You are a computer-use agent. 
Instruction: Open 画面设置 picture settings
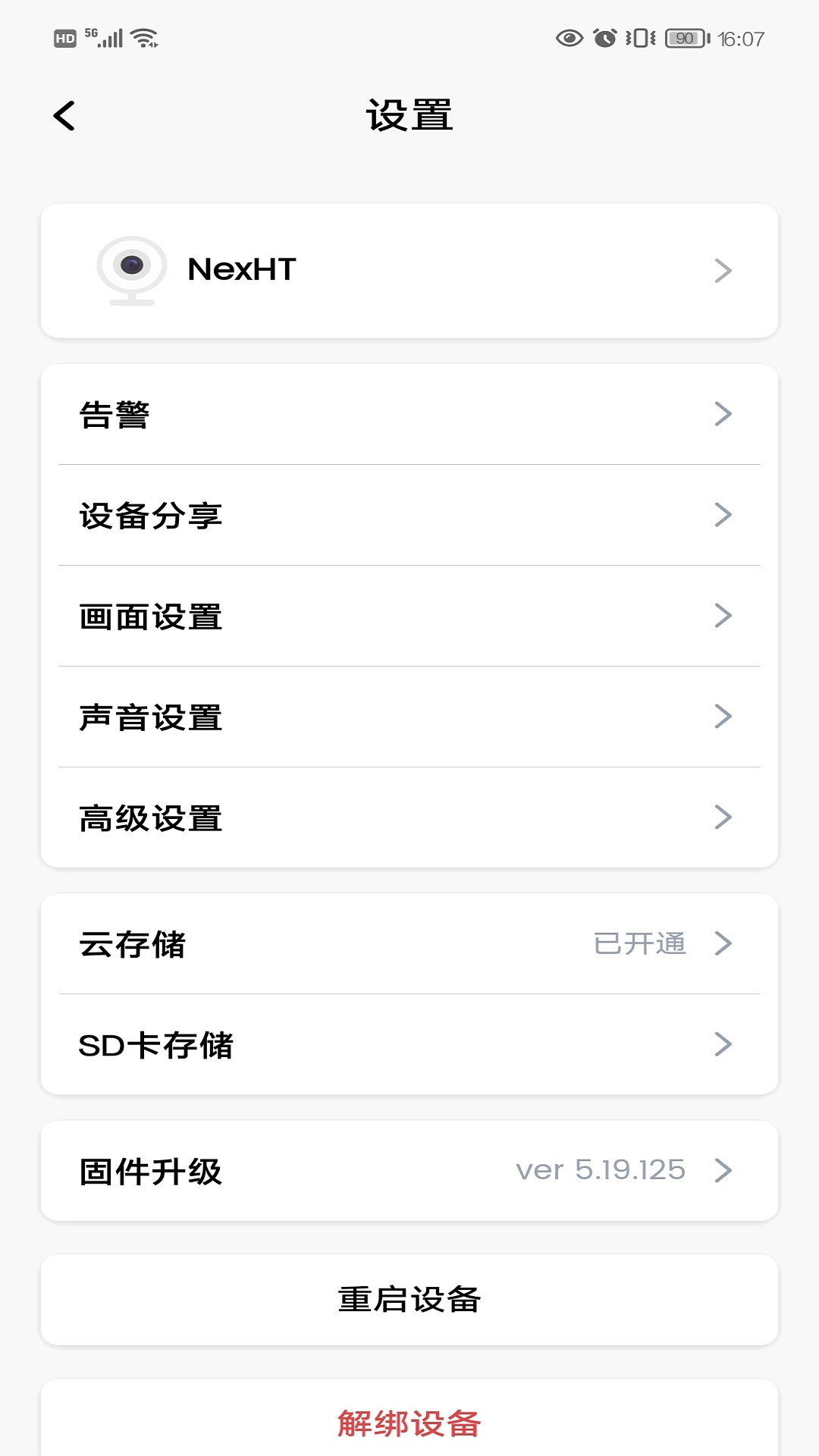pyautogui.click(x=409, y=616)
